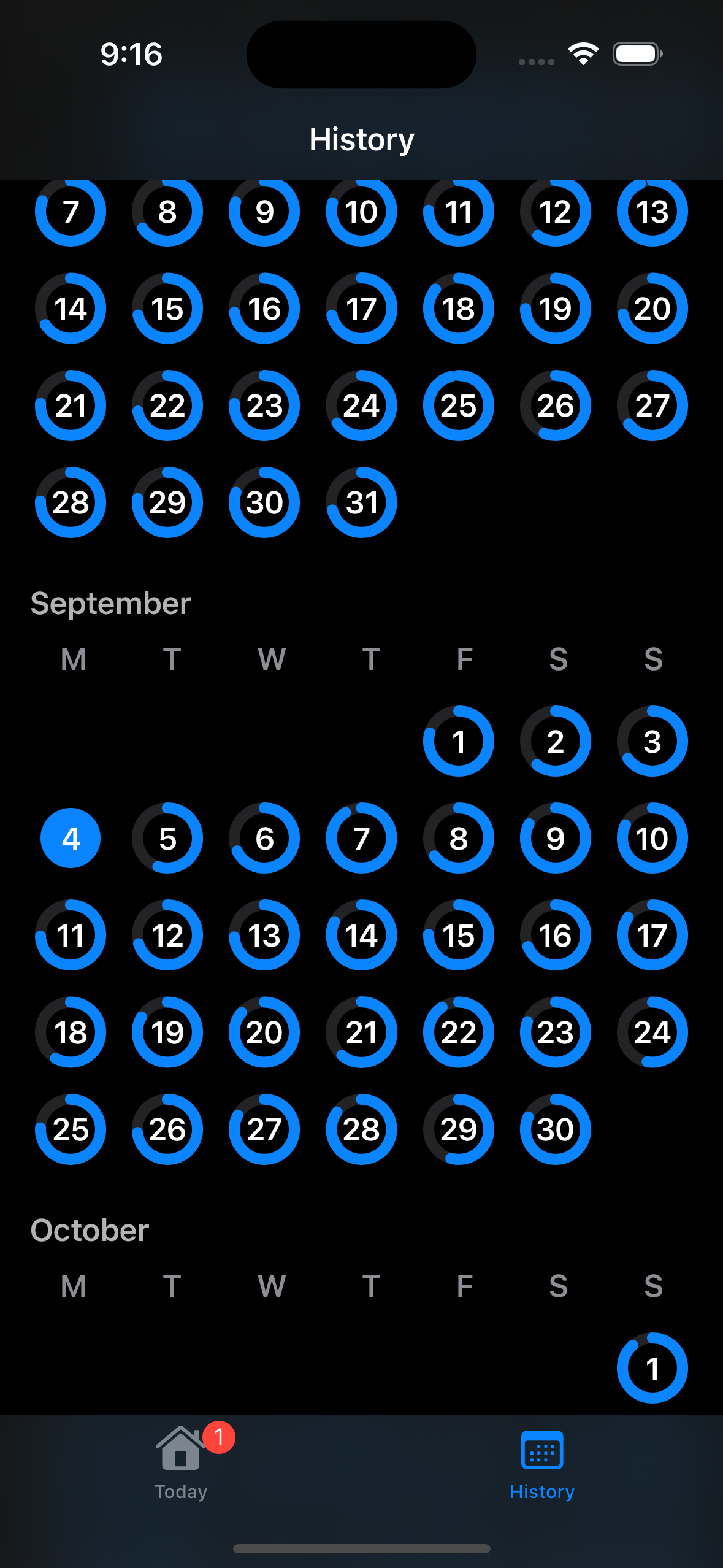View history for September 15
723x1568 pixels.
(458, 935)
